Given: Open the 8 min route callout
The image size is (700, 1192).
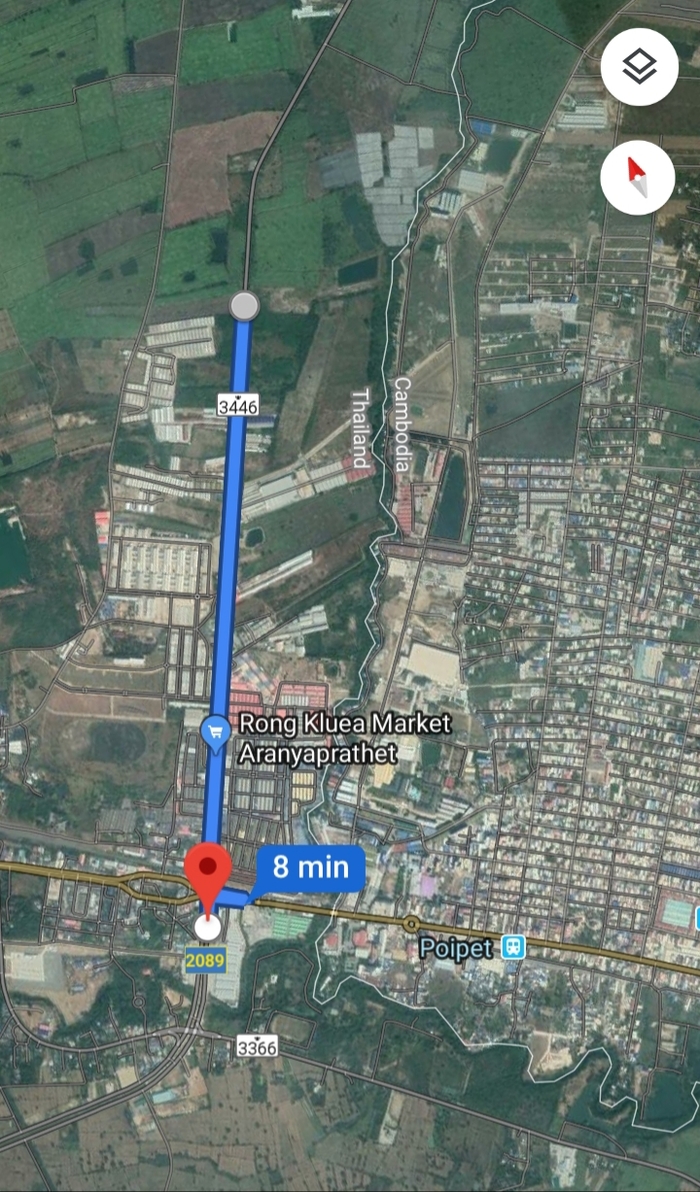Looking at the screenshot, I should coord(310,867).
